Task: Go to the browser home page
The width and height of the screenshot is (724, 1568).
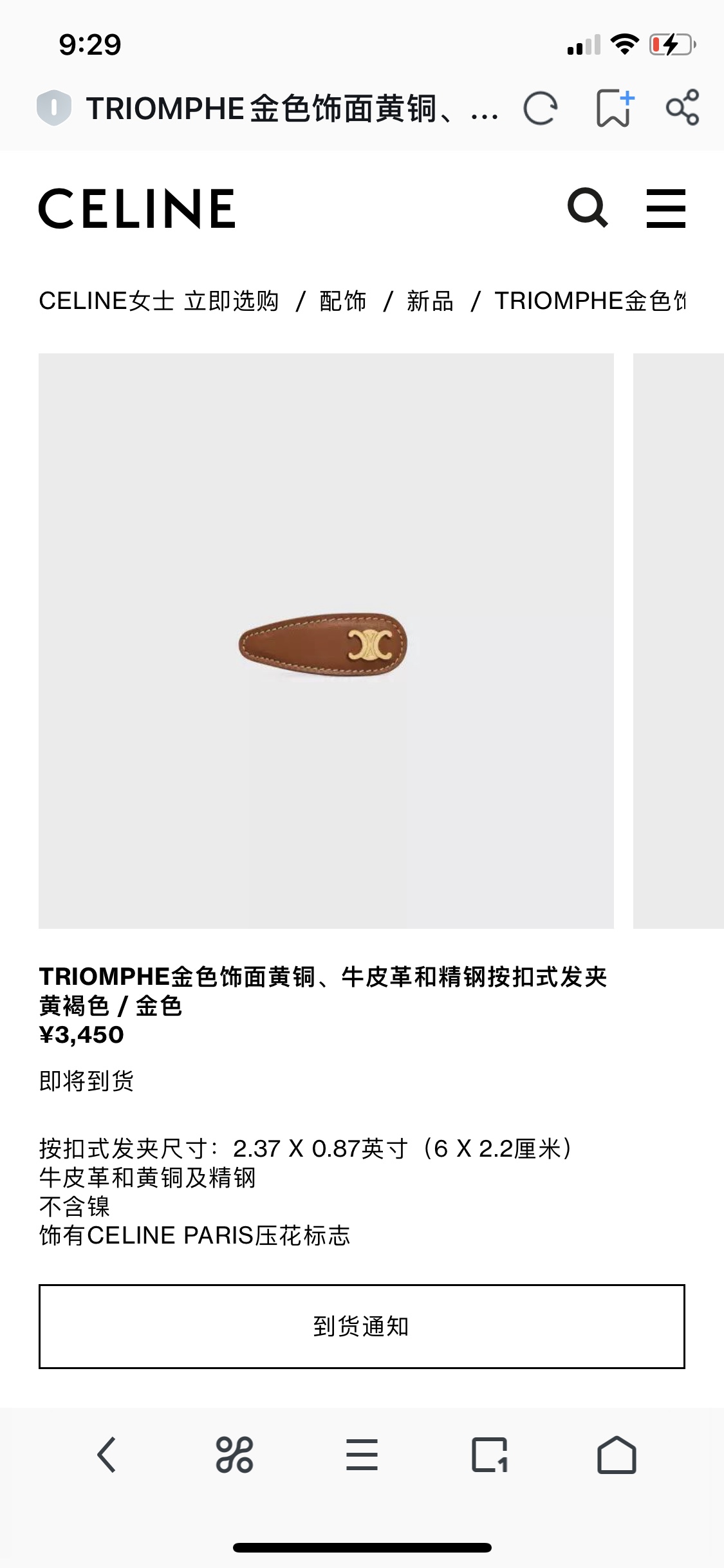Action: tap(617, 1455)
